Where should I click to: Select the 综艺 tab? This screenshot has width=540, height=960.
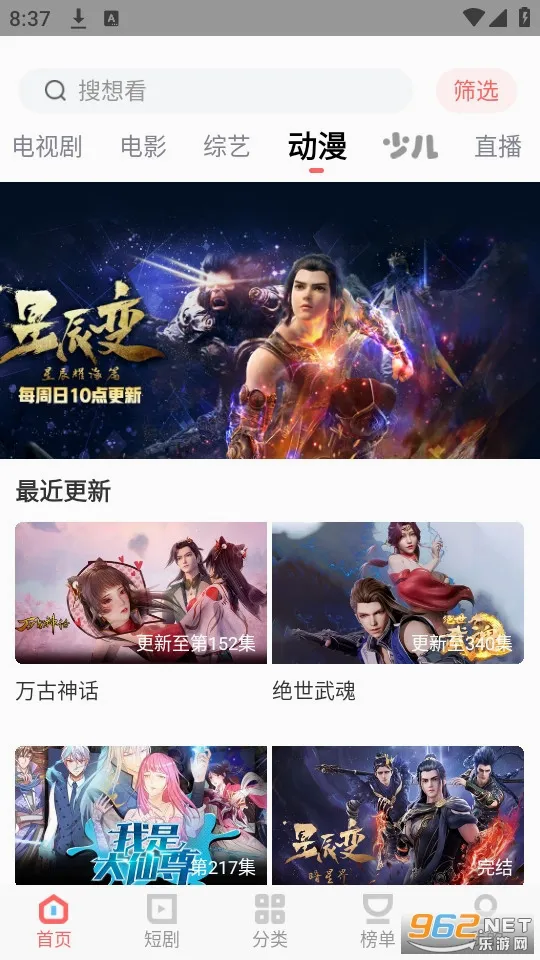pyautogui.click(x=227, y=147)
